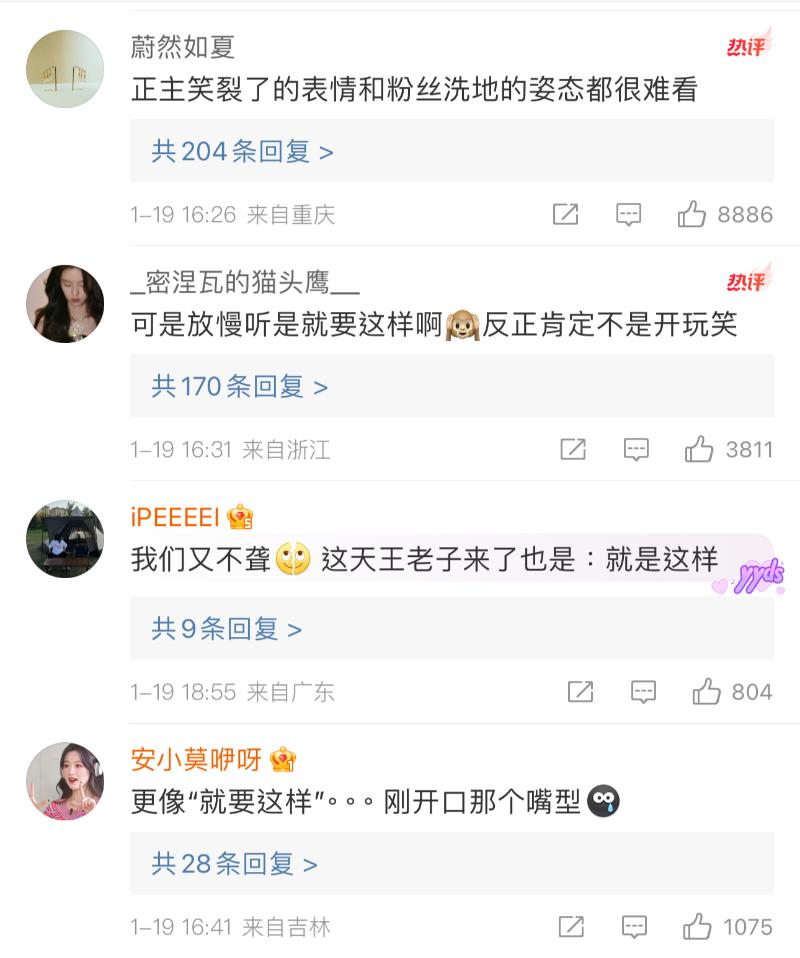Comment on 安小莫咿呀's remark
Viewport: 800px width, 958px height.
pos(634,927)
